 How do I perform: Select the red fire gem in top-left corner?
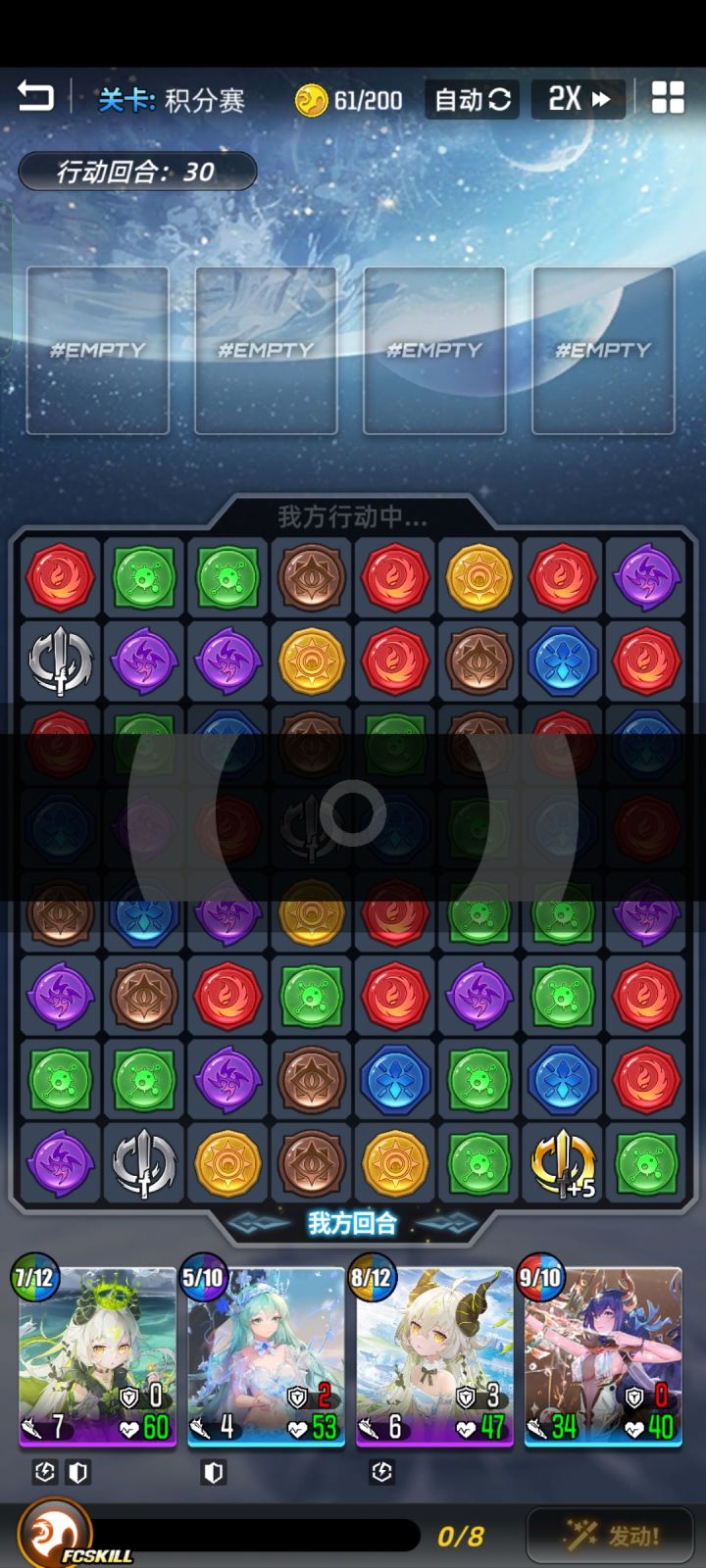click(x=59, y=577)
